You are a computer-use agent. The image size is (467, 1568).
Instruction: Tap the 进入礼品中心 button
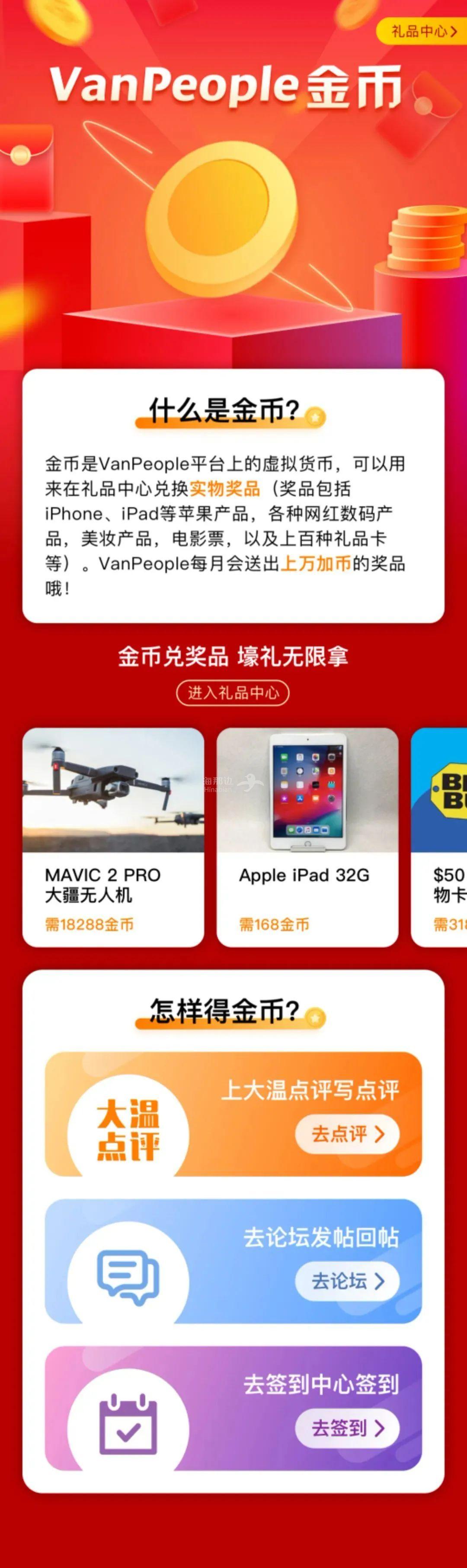tap(233, 693)
